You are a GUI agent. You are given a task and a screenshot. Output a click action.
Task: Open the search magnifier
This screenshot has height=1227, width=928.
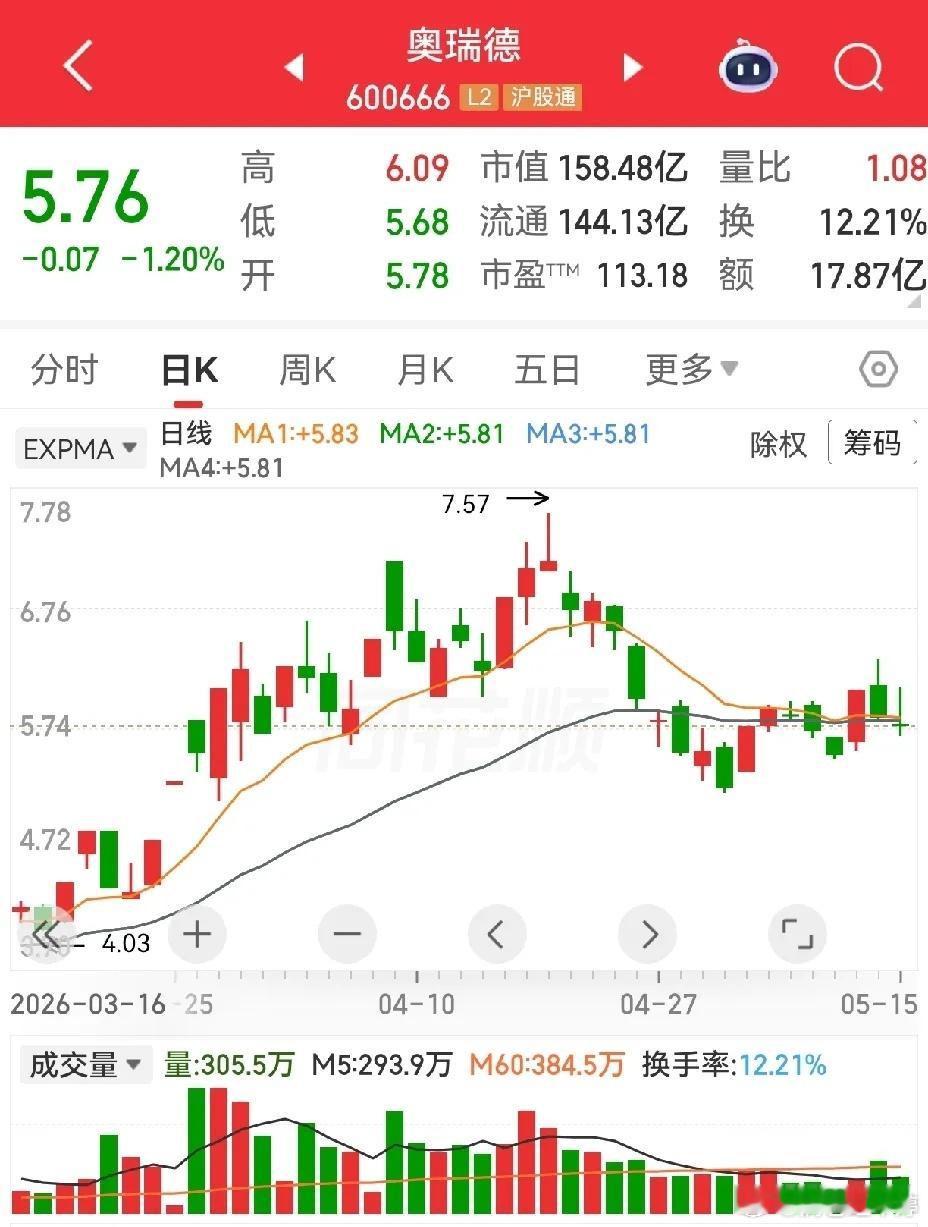859,67
